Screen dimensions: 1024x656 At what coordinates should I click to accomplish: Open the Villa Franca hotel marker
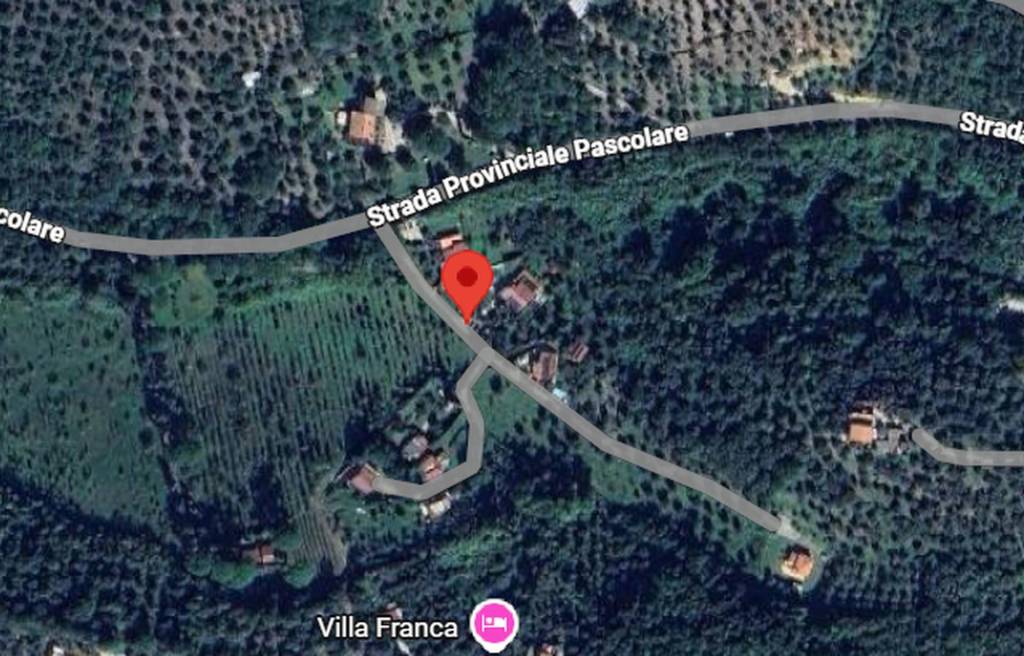coord(494,625)
